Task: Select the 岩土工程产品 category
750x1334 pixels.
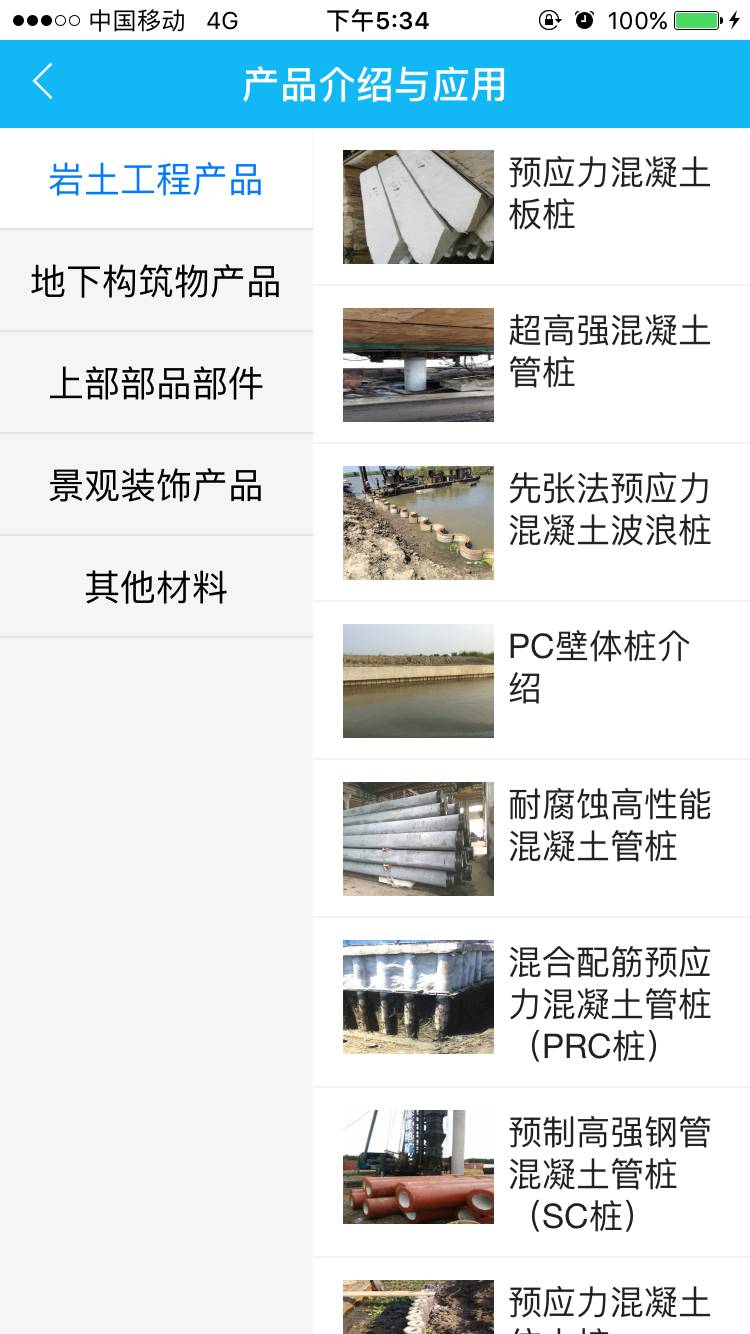Action: (156, 180)
